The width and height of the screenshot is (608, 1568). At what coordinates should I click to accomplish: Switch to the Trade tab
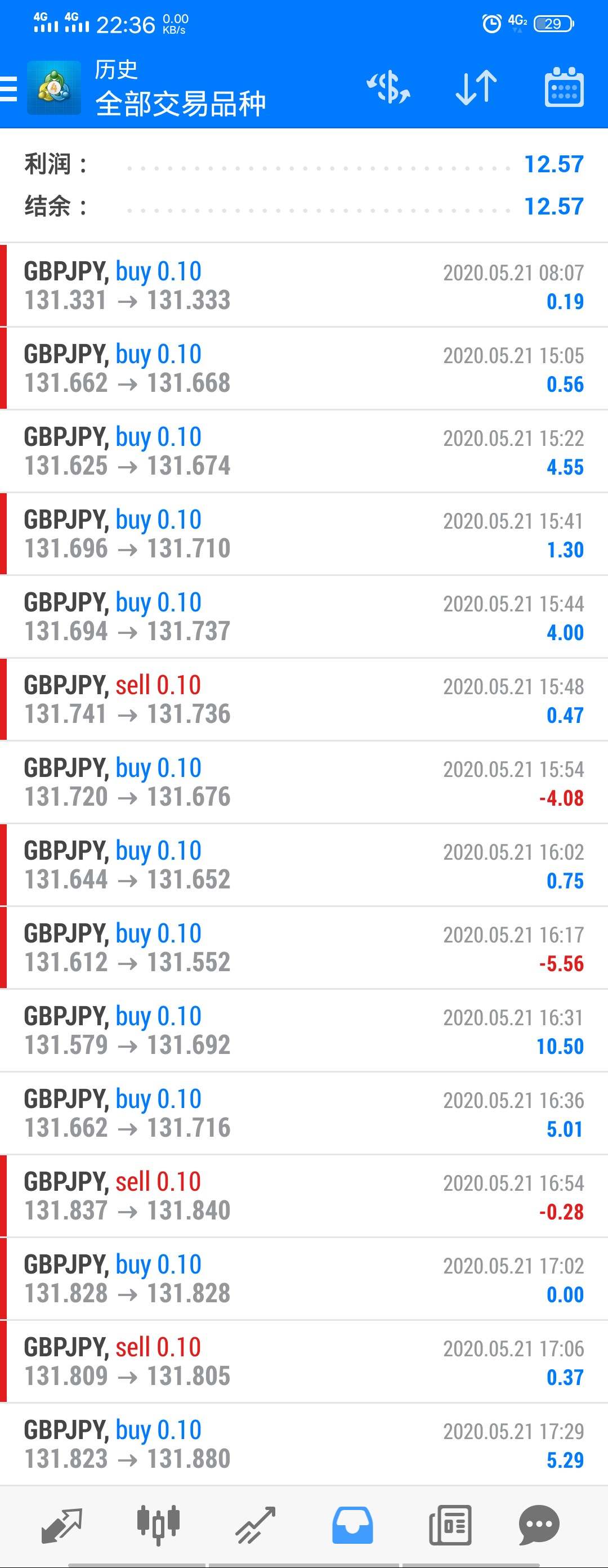(x=256, y=1525)
